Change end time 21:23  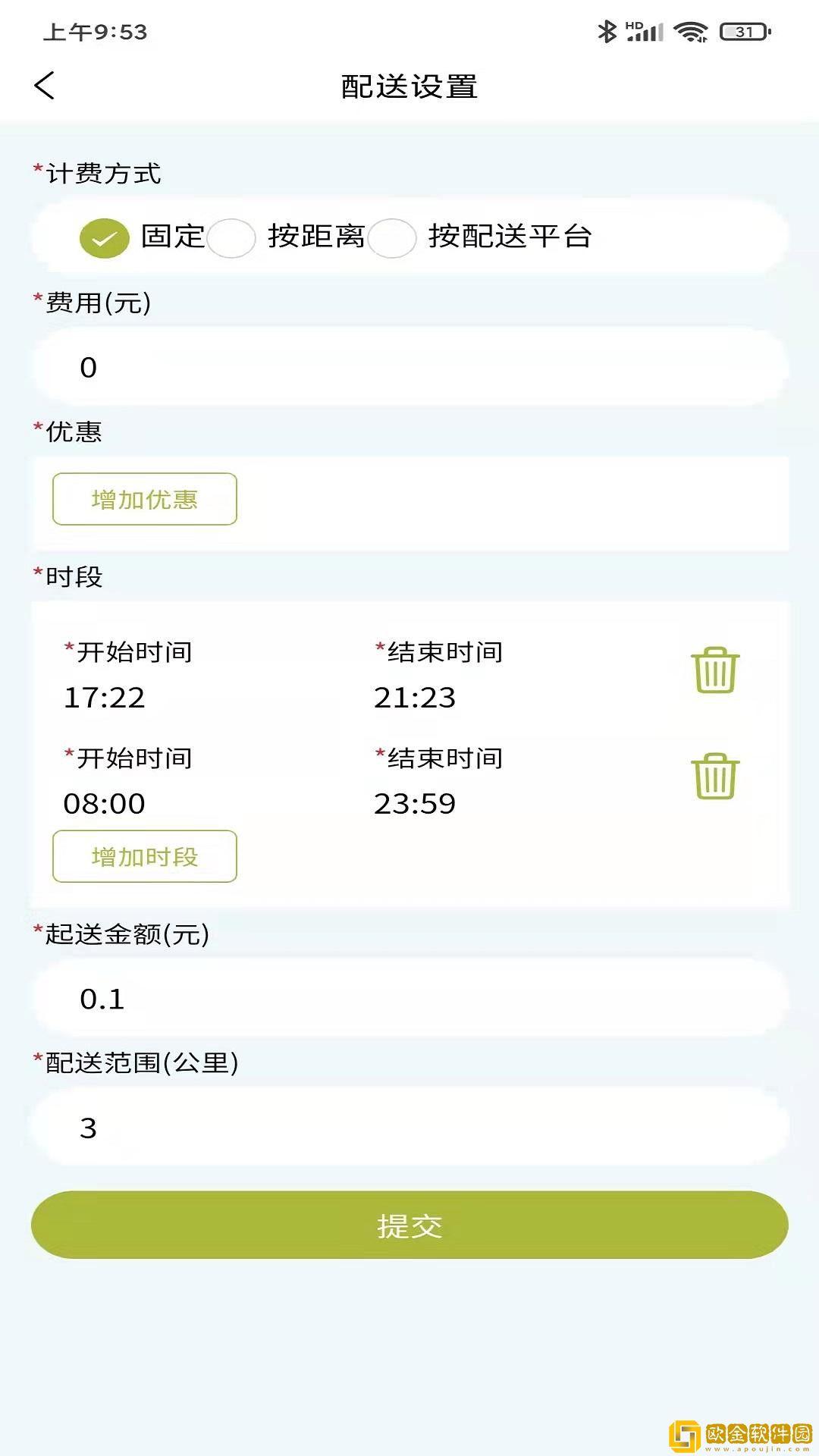[415, 698]
